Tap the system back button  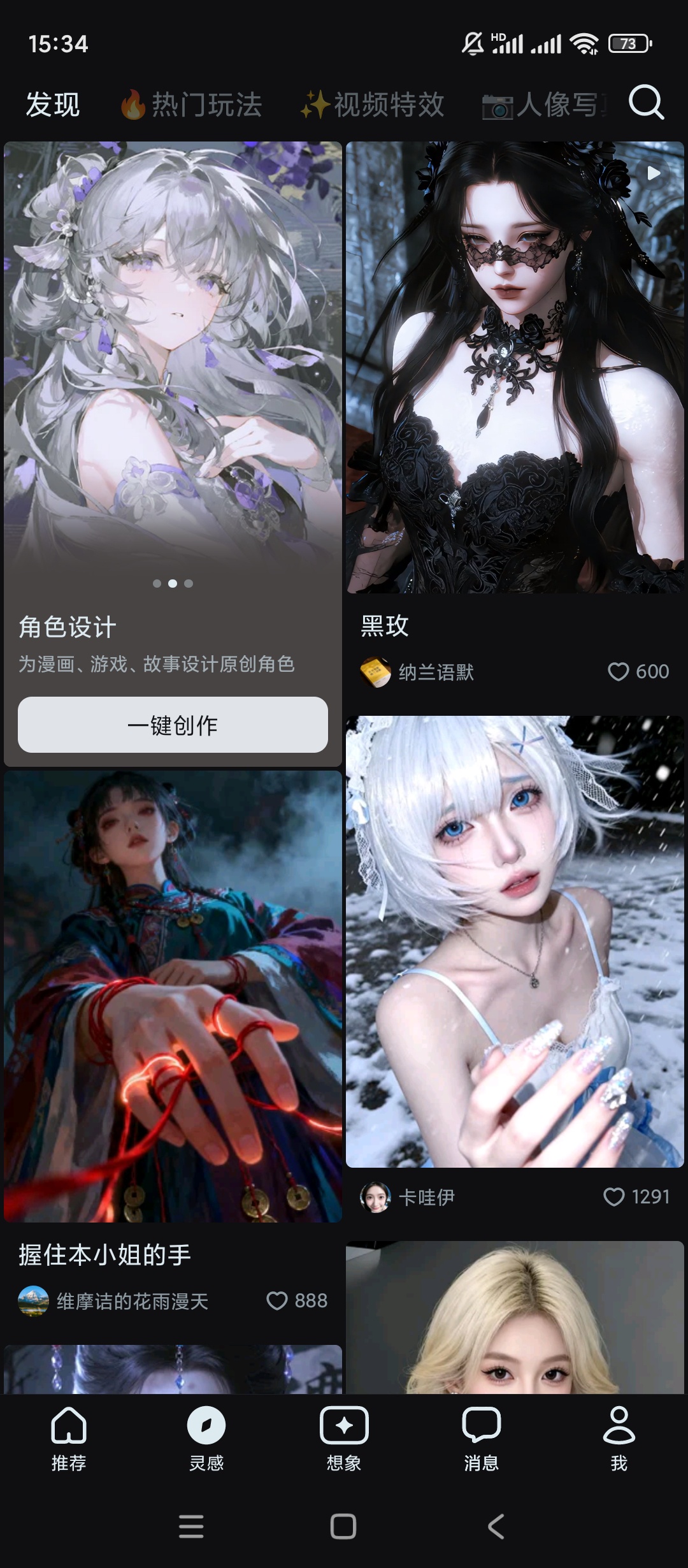[x=496, y=1527]
